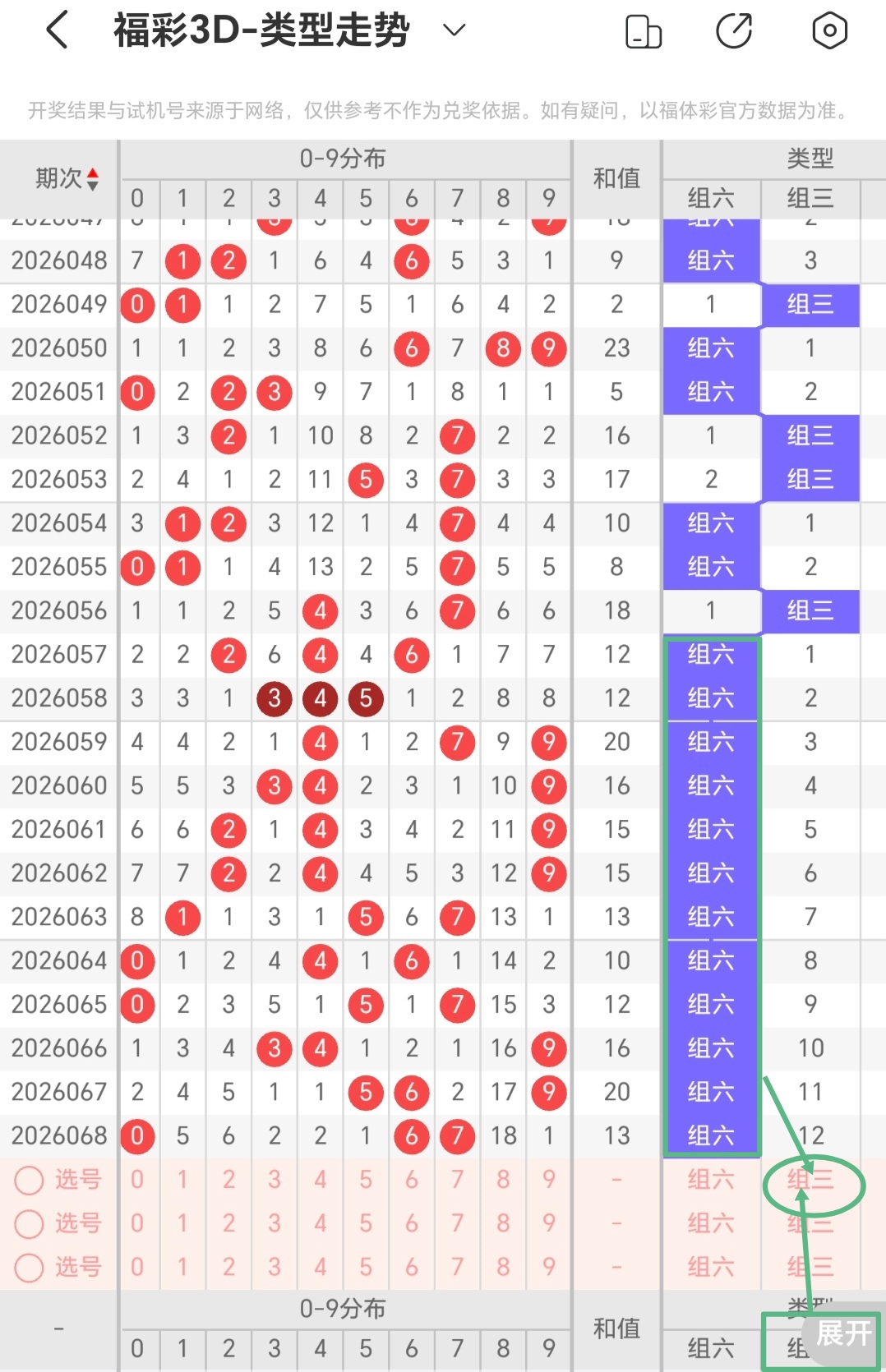Expand the 类型 column section header

tap(808, 158)
